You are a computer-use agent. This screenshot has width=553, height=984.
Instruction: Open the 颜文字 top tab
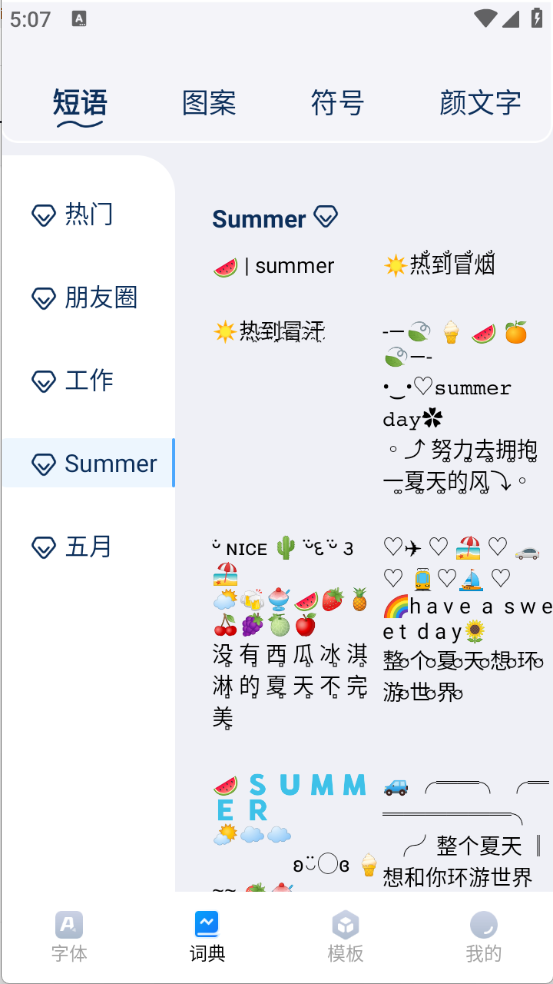click(480, 103)
